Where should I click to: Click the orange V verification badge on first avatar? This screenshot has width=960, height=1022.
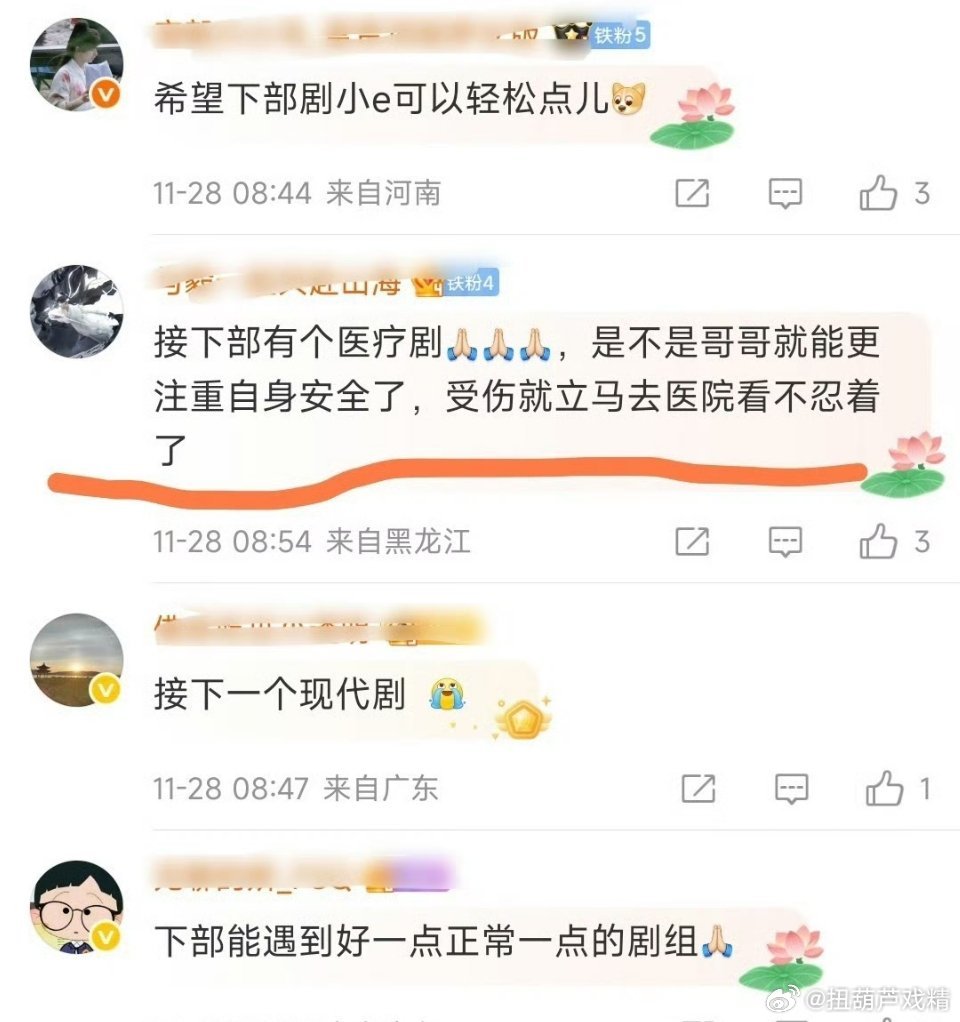104,93
